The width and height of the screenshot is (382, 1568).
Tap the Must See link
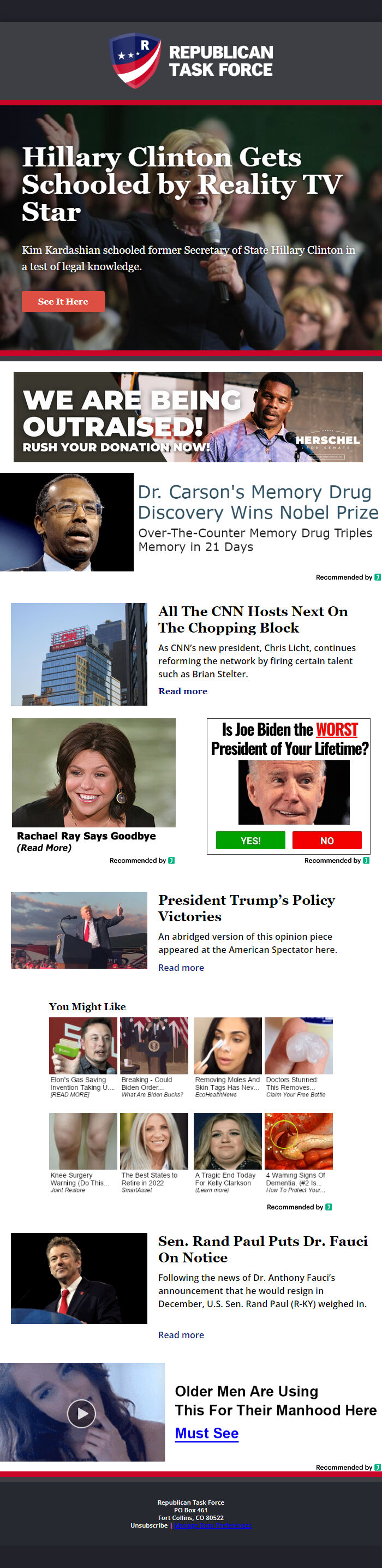point(206,1433)
